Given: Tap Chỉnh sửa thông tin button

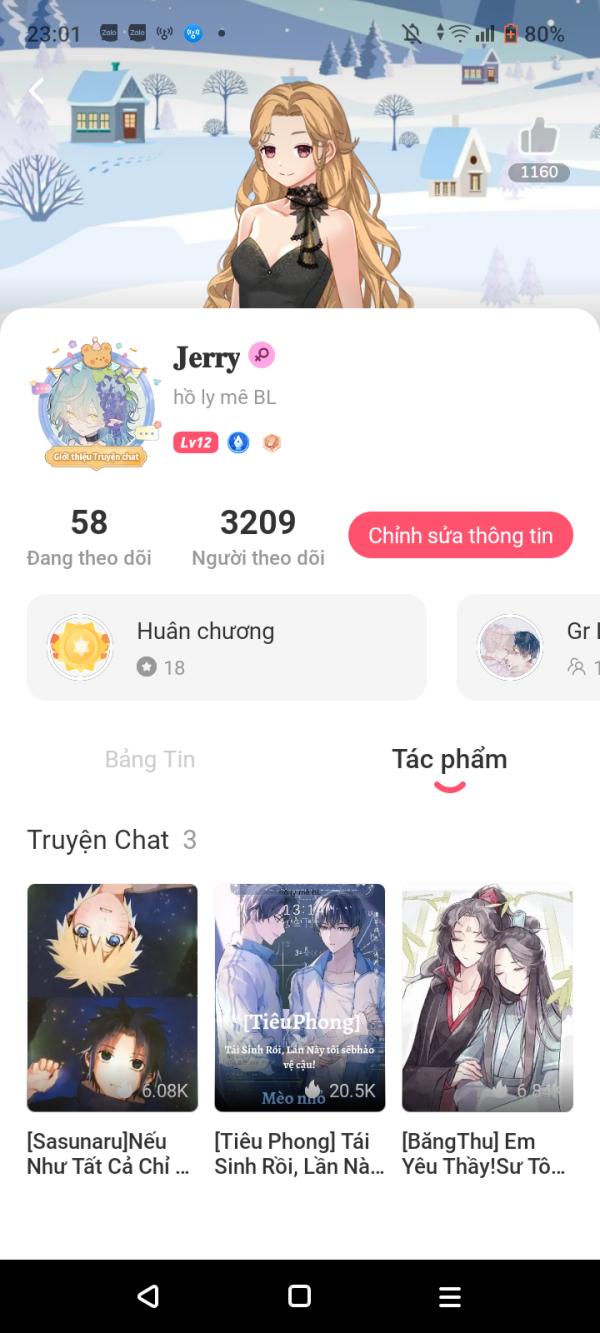Looking at the screenshot, I should (460, 535).
